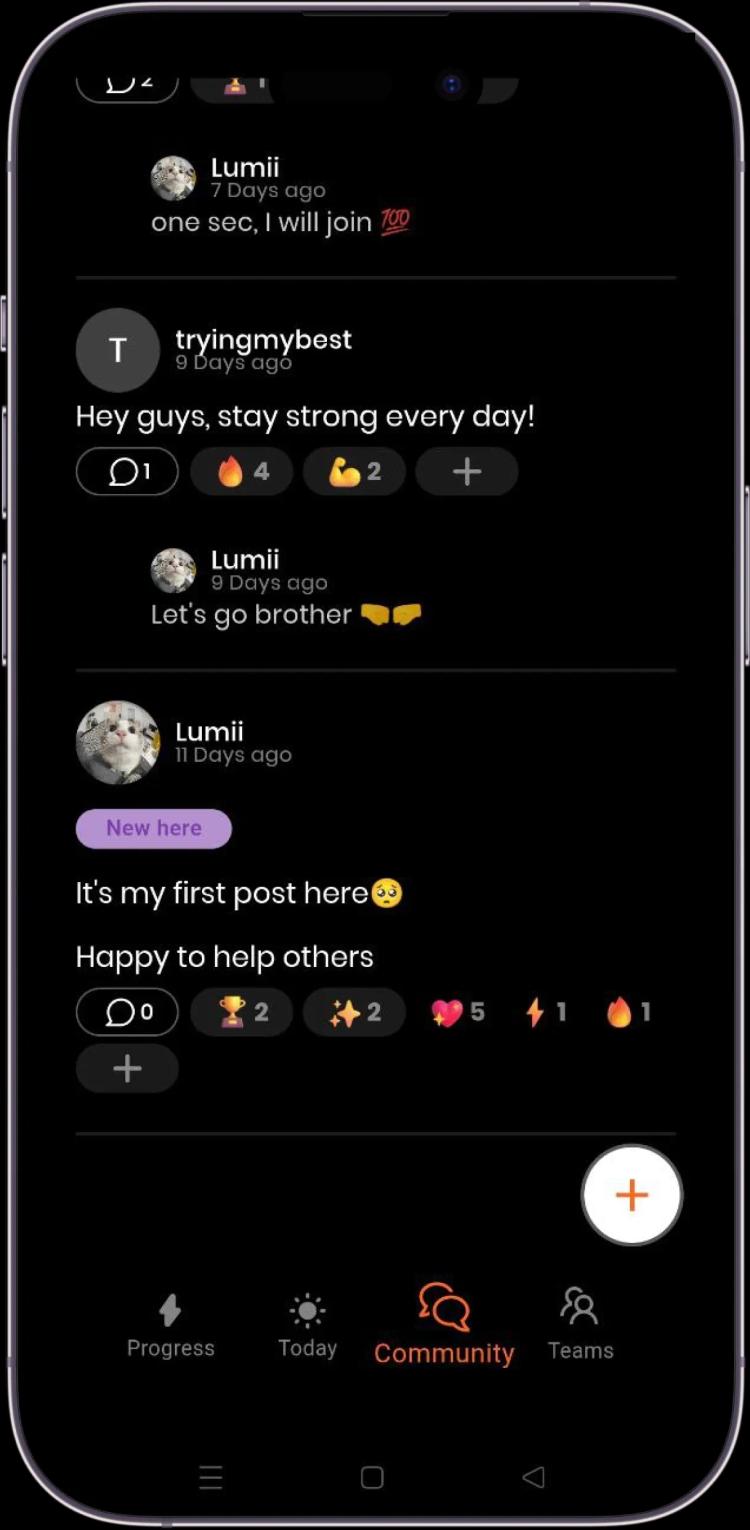Tap the lightning bolt reaction on Lumii's post

coord(542,1012)
